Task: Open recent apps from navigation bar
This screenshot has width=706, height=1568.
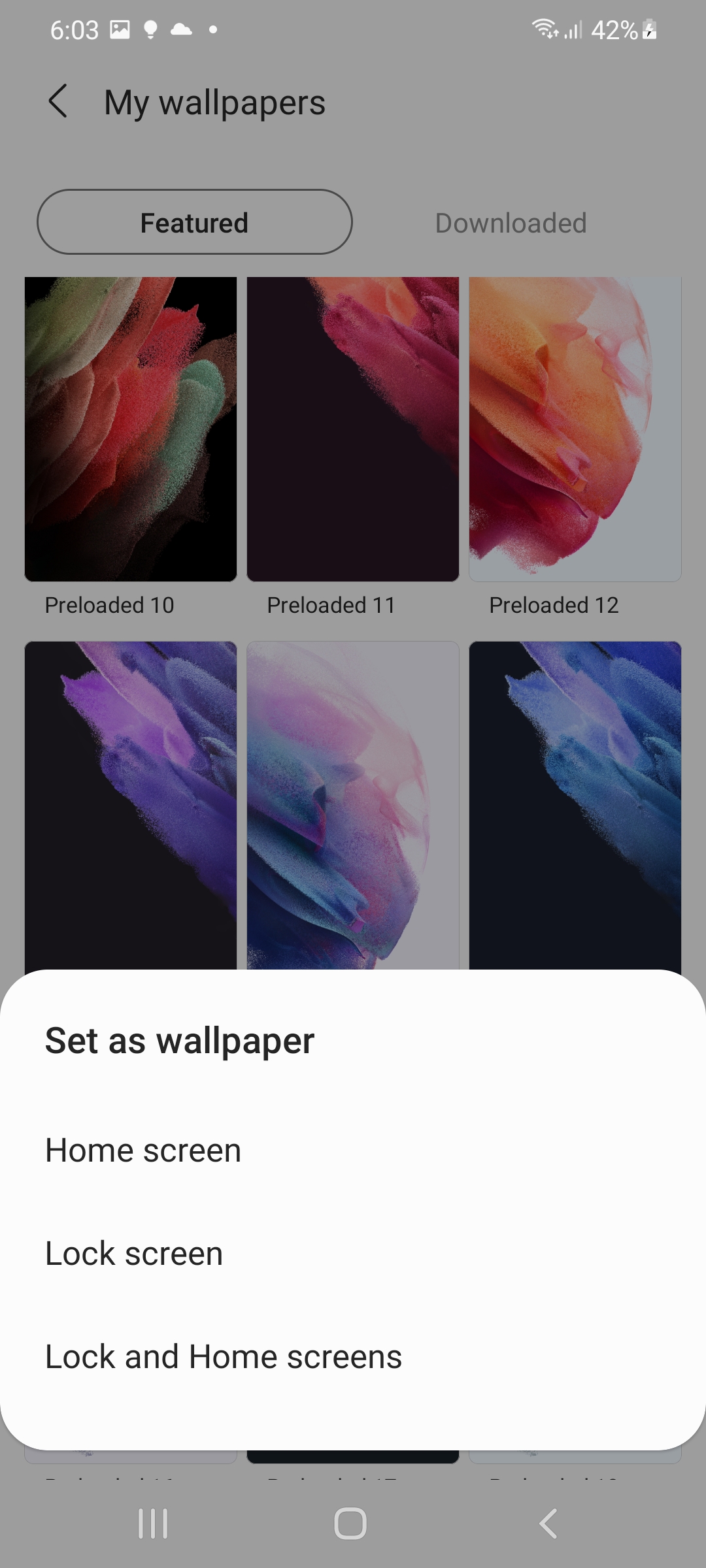Action: 153,1524
